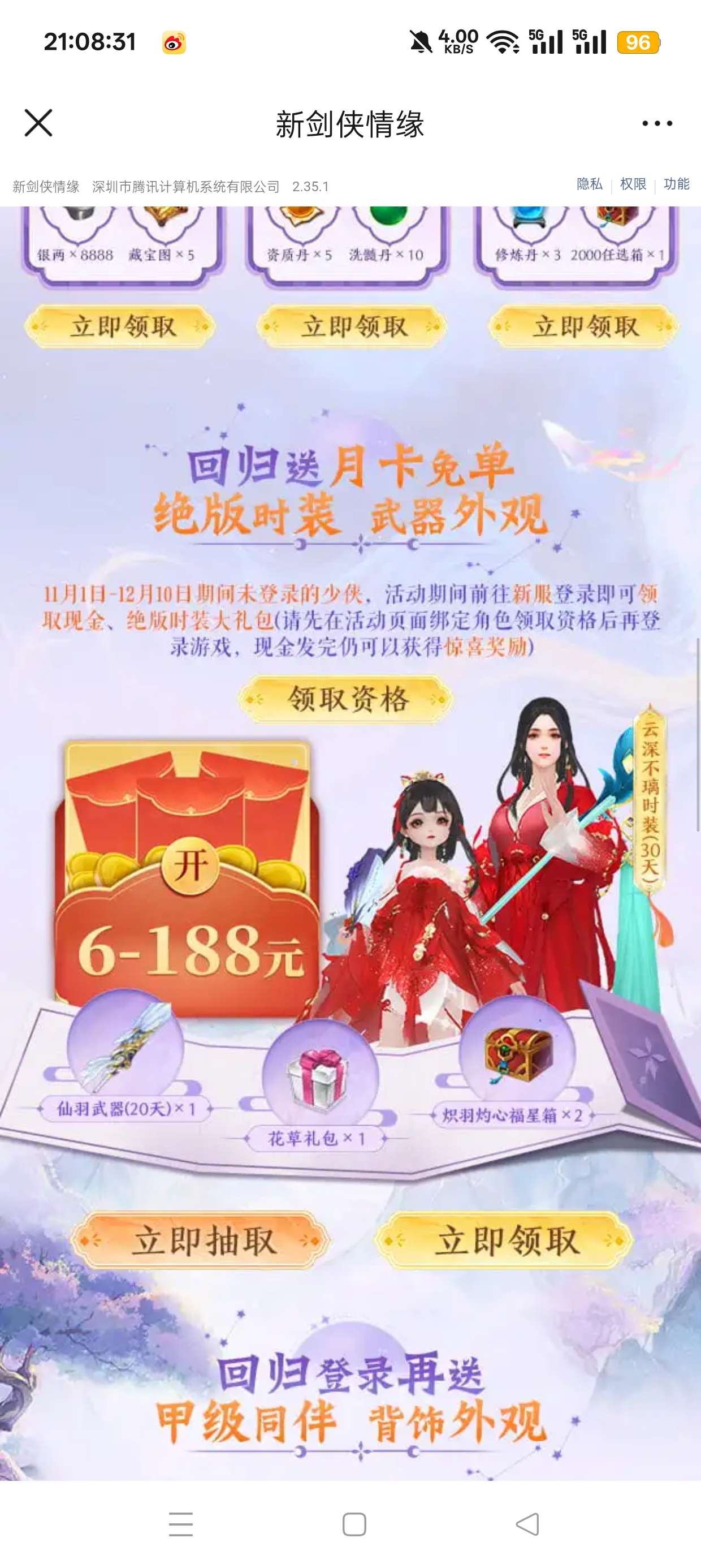Image resolution: width=701 pixels, height=1568 pixels.
Task: Go back using the system back button
Action: click(x=527, y=1525)
